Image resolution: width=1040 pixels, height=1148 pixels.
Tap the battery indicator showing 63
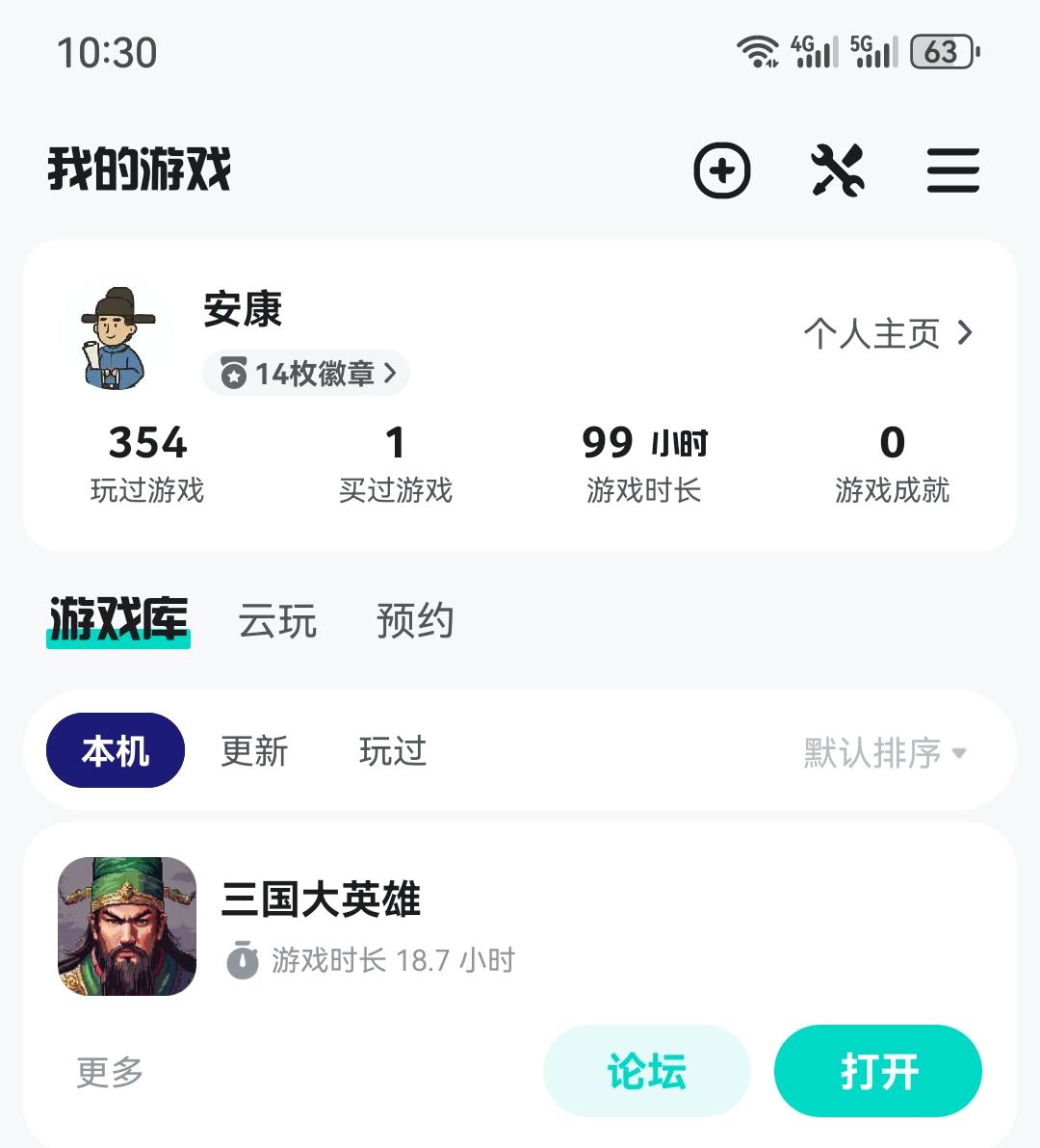pyautogui.click(x=939, y=52)
